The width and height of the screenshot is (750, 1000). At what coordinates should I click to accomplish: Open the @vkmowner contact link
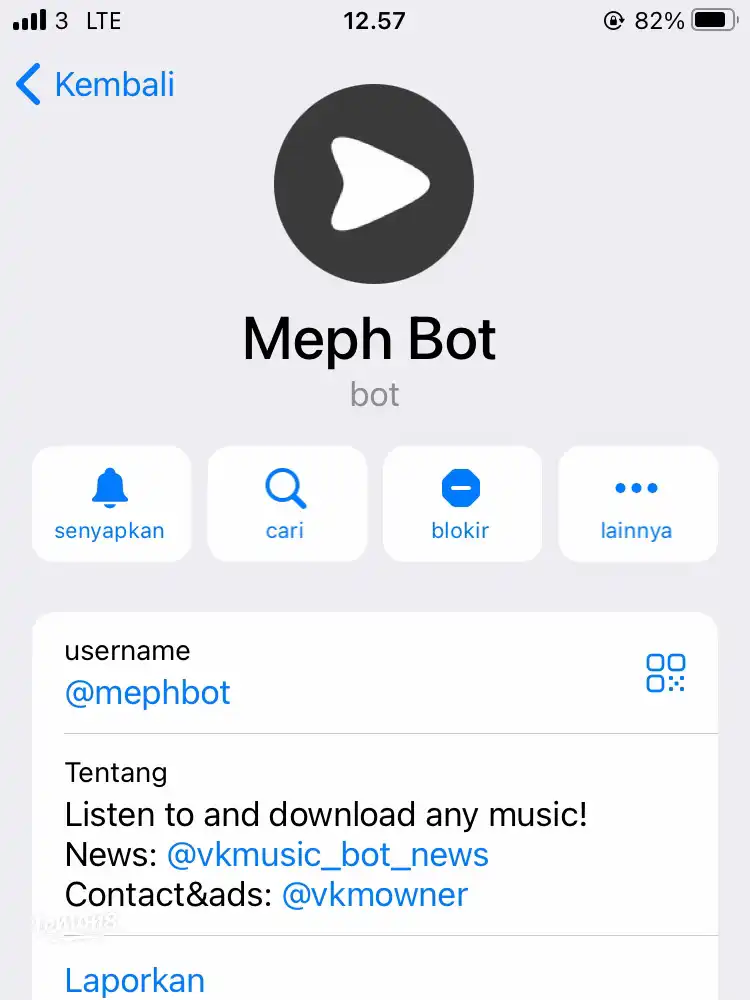pos(375,894)
